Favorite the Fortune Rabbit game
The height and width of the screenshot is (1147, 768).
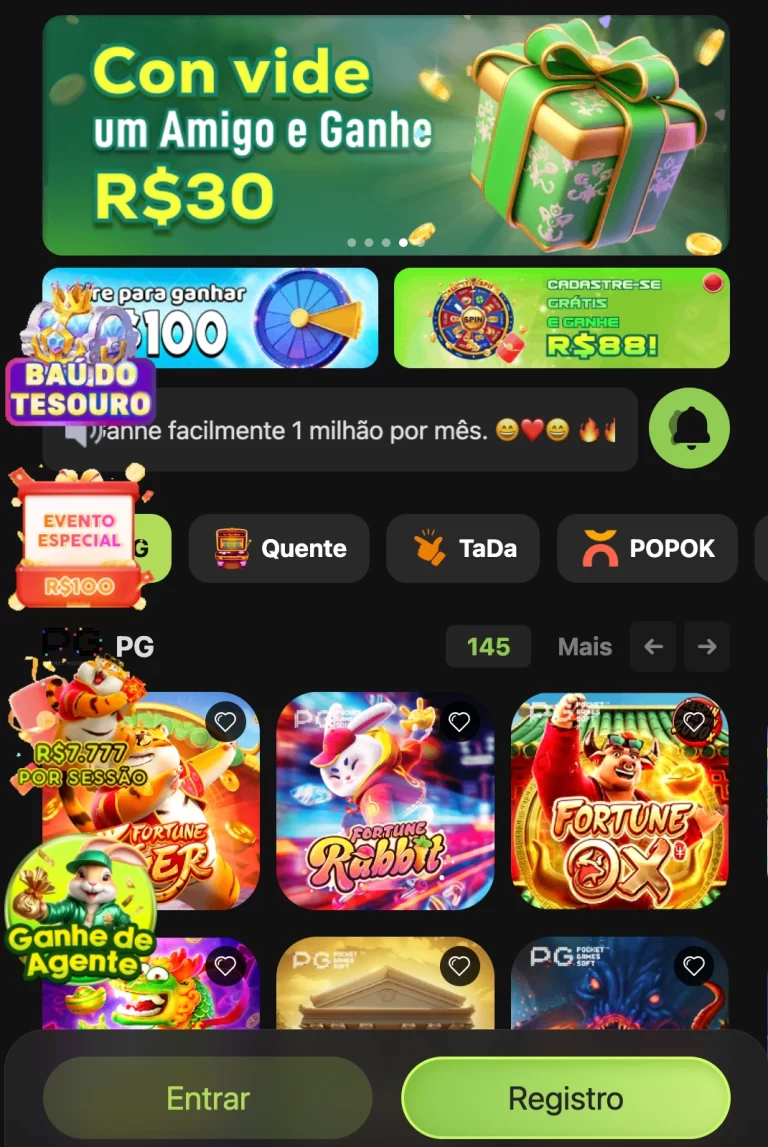460,720
